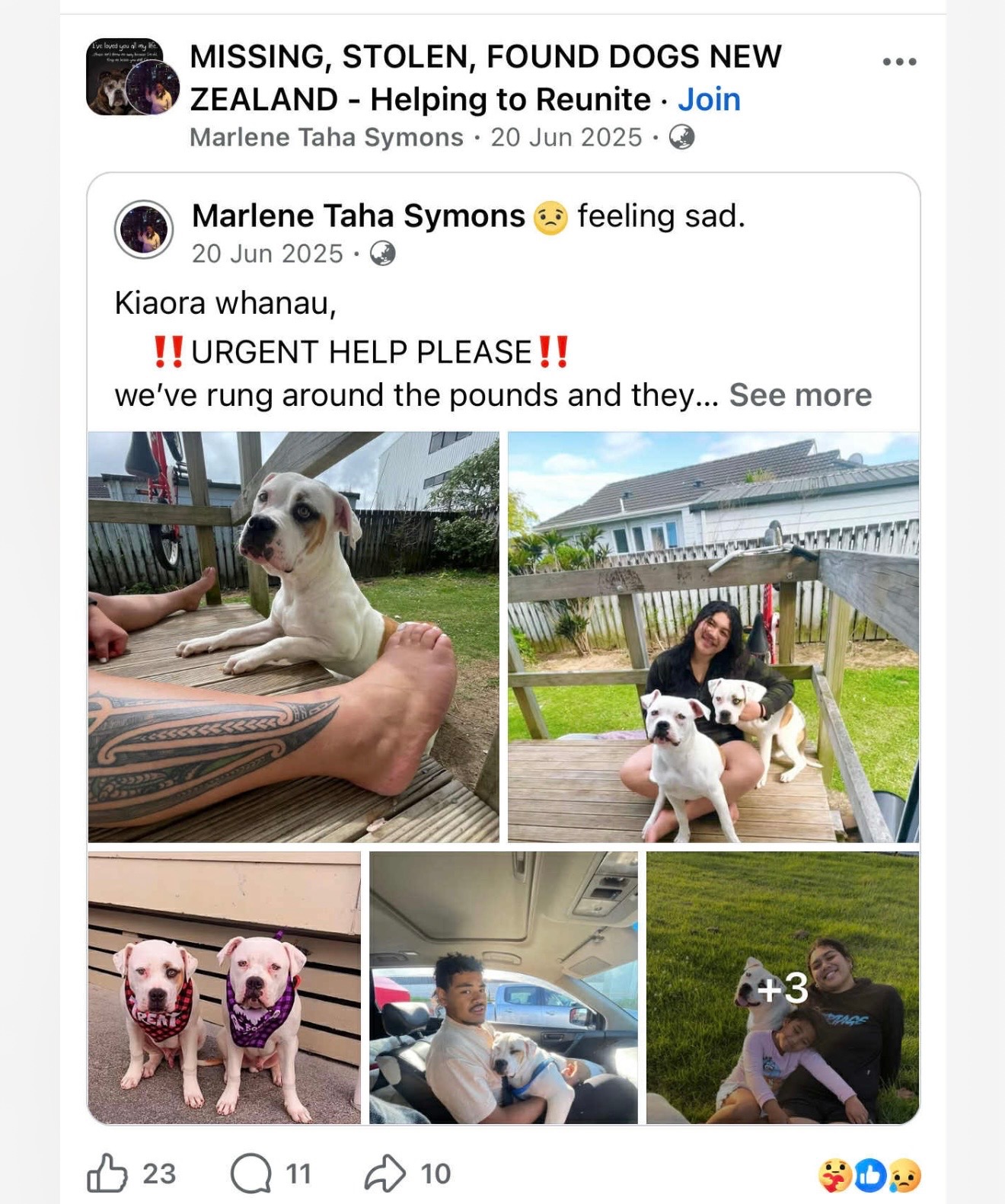Open photo of two dogs wearing bandanas
1005x1204 pixels.
click(224, 987)
